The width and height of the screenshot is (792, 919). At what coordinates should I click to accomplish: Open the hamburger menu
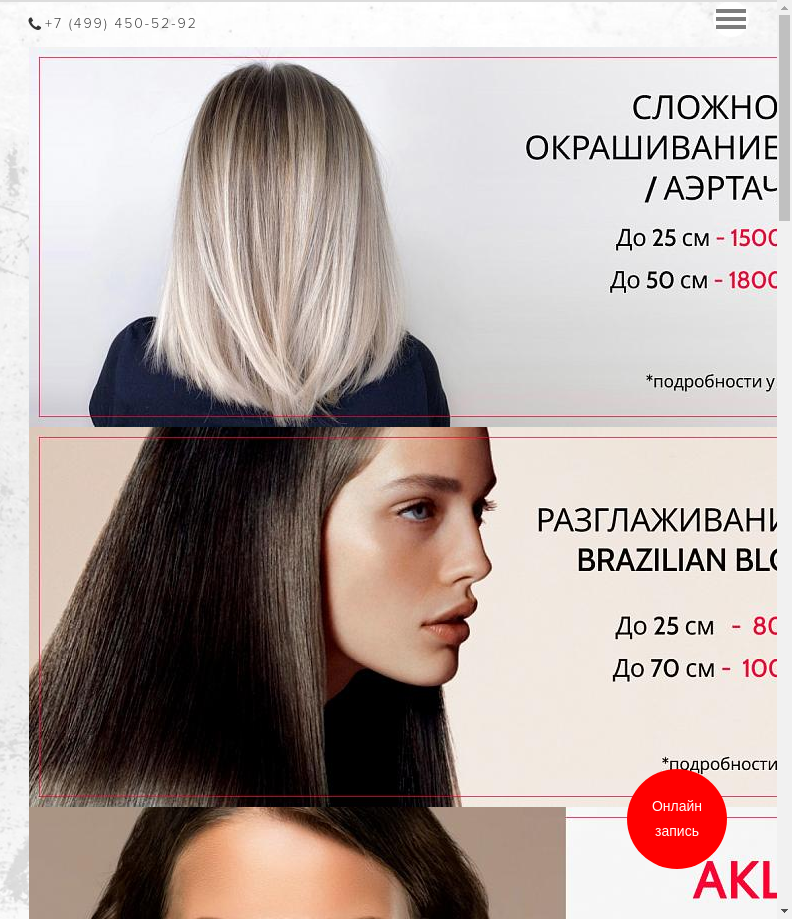730,19
